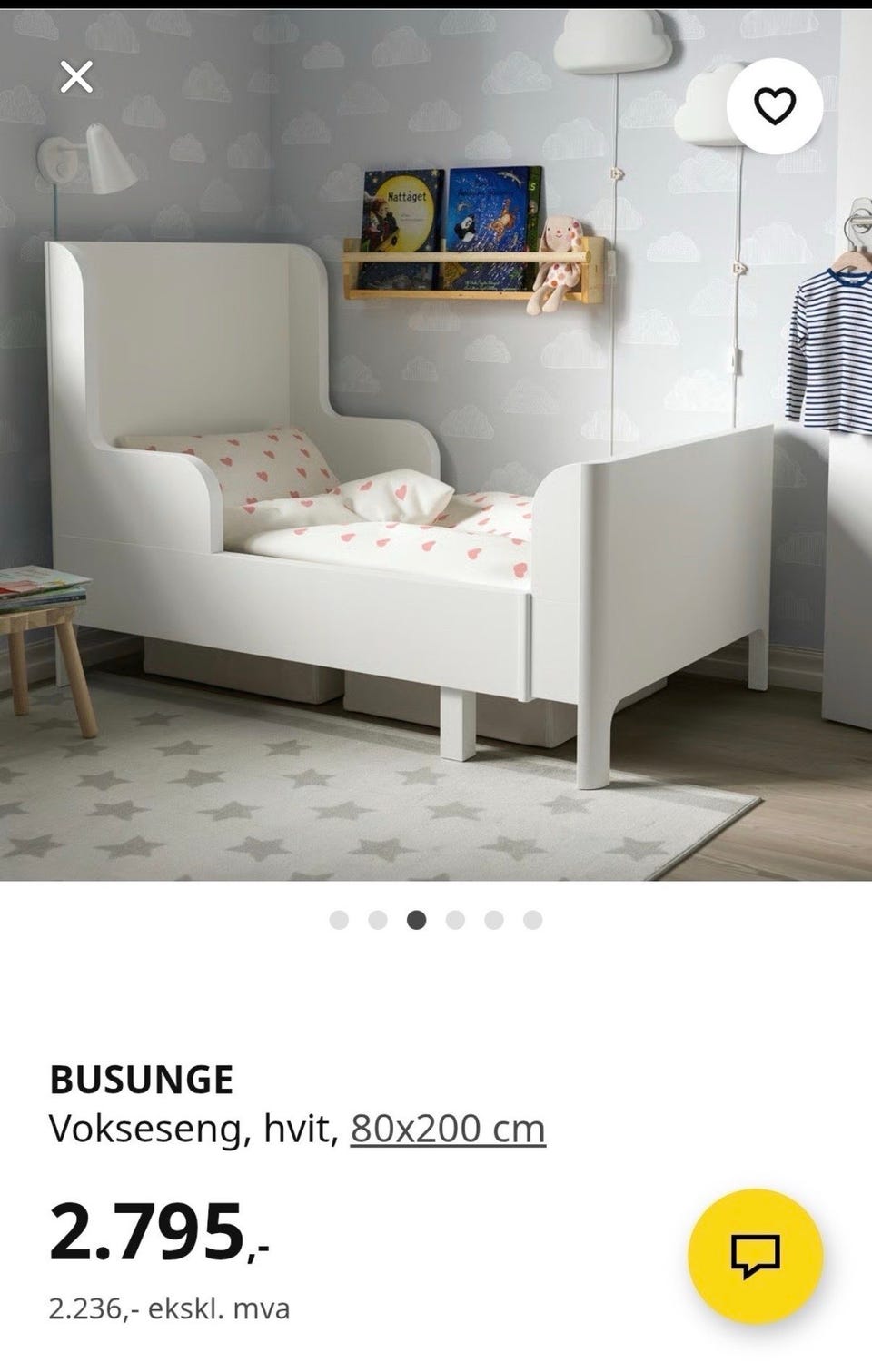Image resolution: width=872 pixels, height=1372 pixels.
Task: Reselect the active third carousel dot
Action: click(415, 919)
